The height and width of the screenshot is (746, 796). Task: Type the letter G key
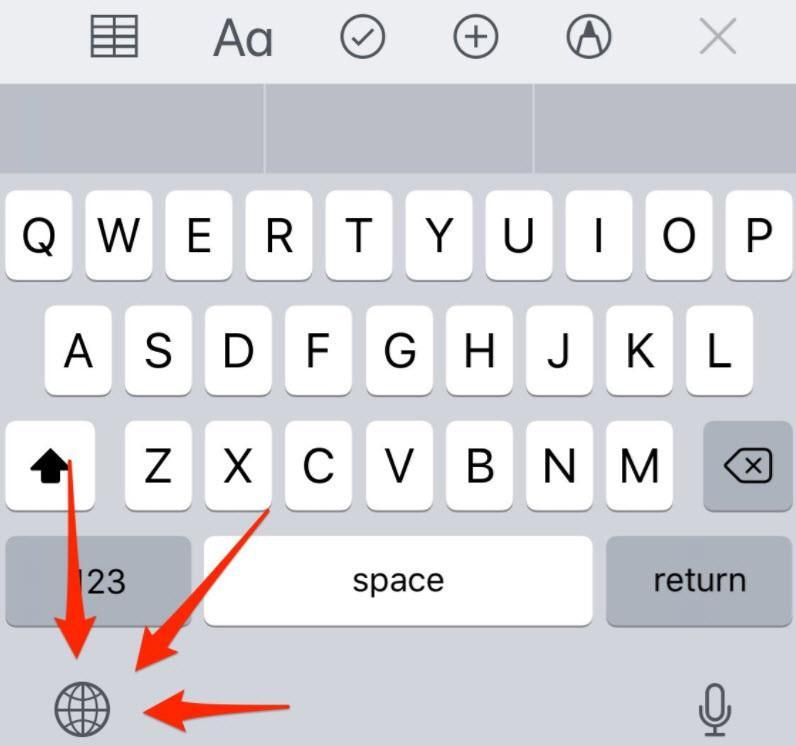(398, 351)
